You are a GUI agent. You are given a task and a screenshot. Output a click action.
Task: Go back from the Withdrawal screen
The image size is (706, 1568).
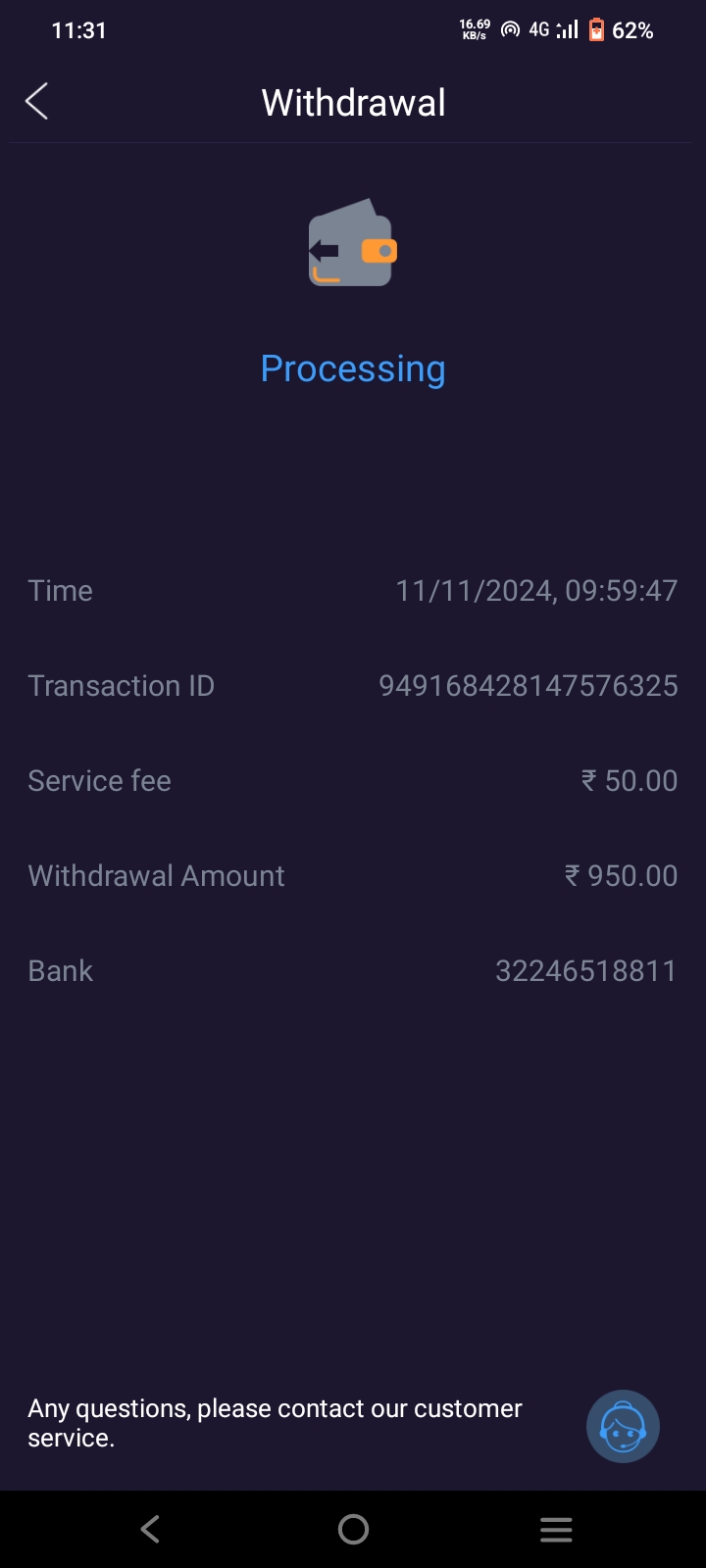[37, 101]
